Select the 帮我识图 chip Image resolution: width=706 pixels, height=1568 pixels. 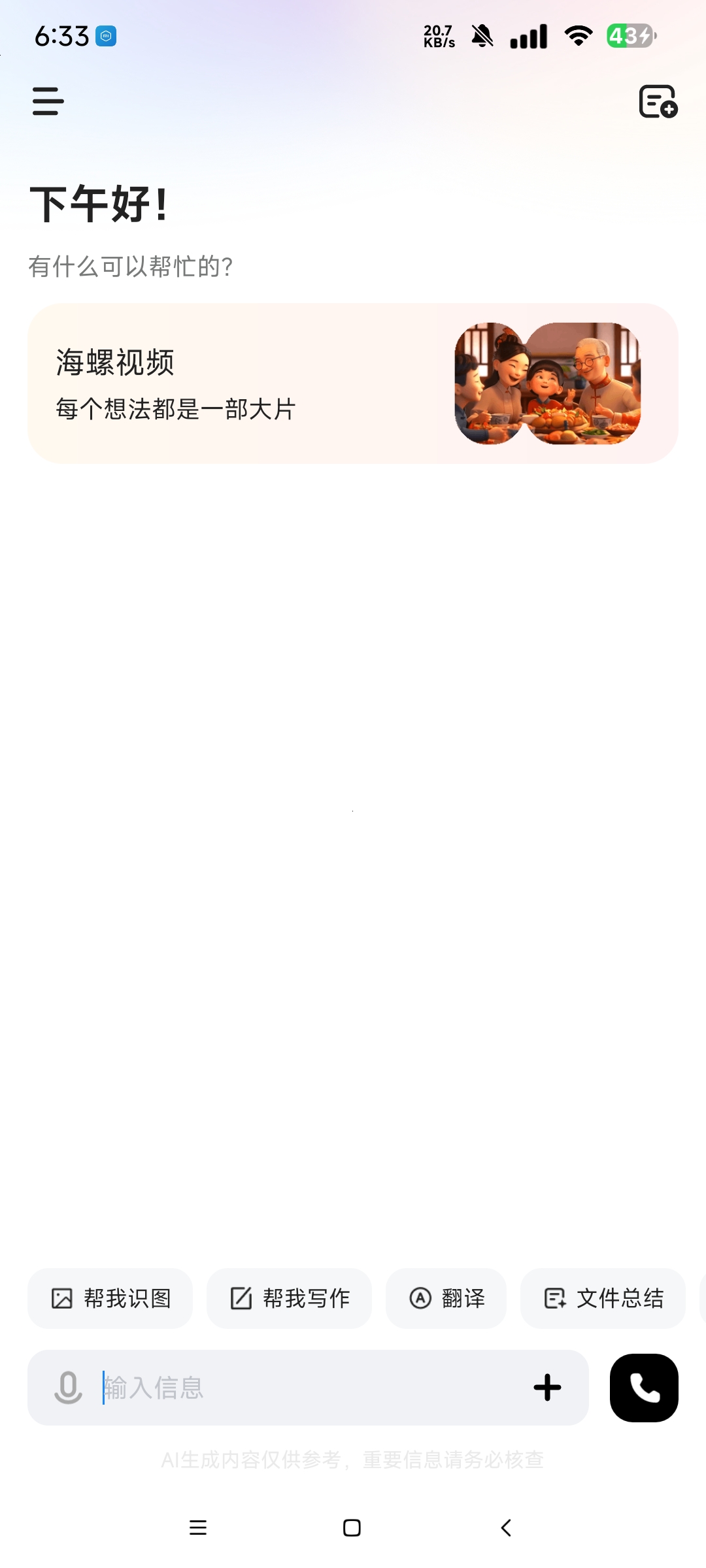[x=110, y=1298]
